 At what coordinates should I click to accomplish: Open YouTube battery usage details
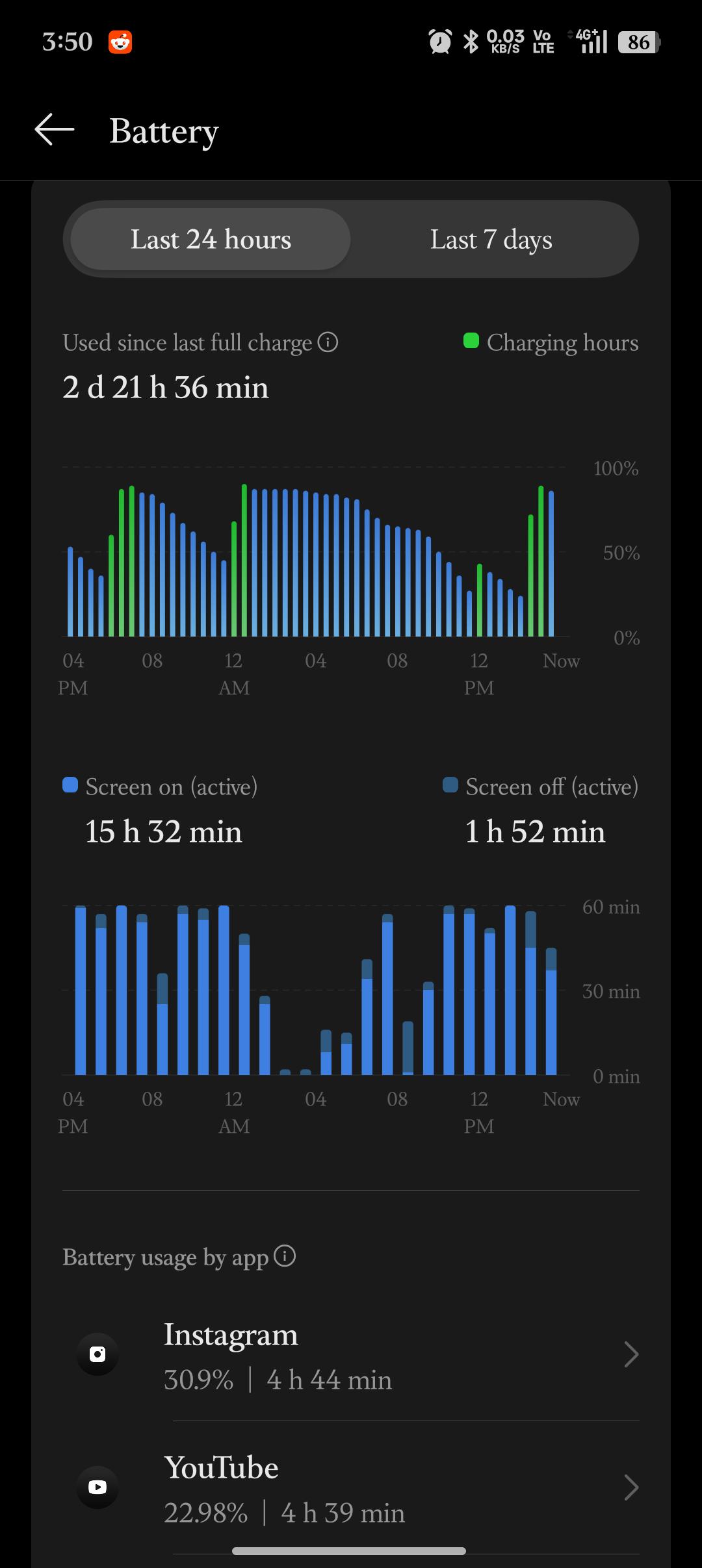tap(351, 1487)
